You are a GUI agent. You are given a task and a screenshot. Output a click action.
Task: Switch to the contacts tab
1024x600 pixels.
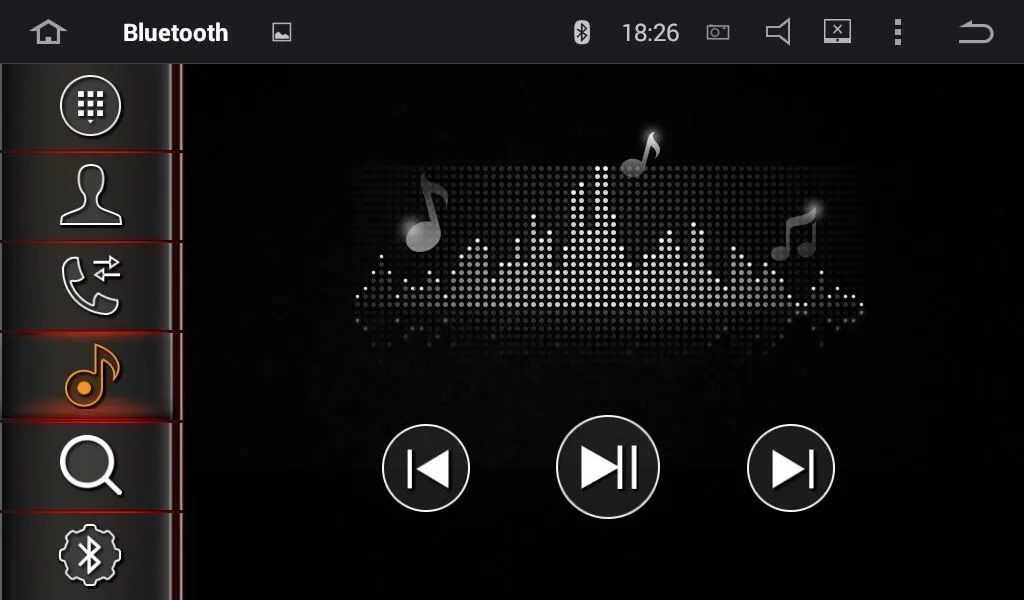click(90, 196)
